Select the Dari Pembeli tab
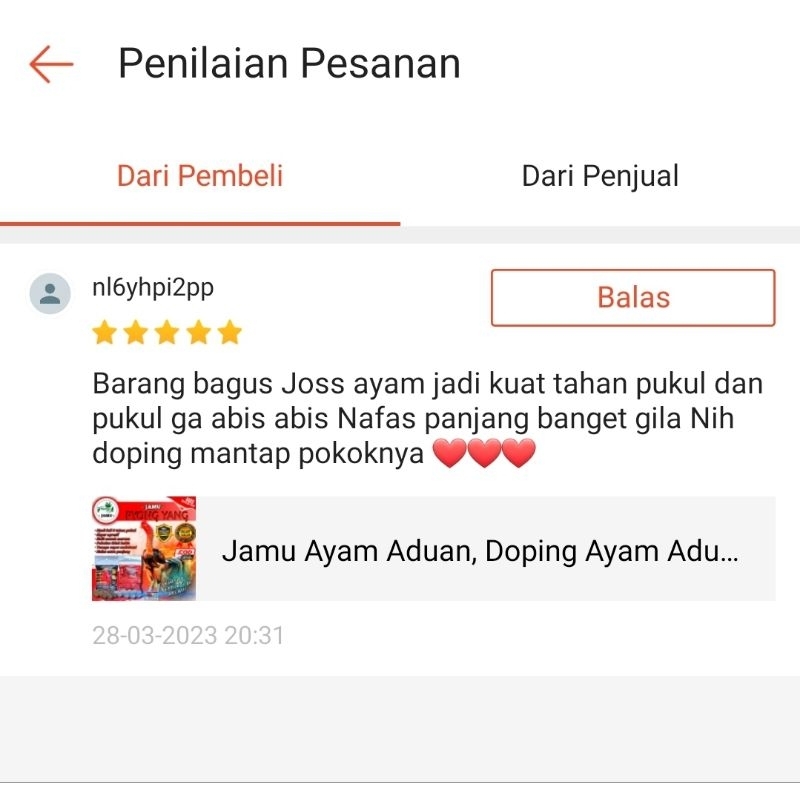800x800 pixels. (x=200, y=177)
